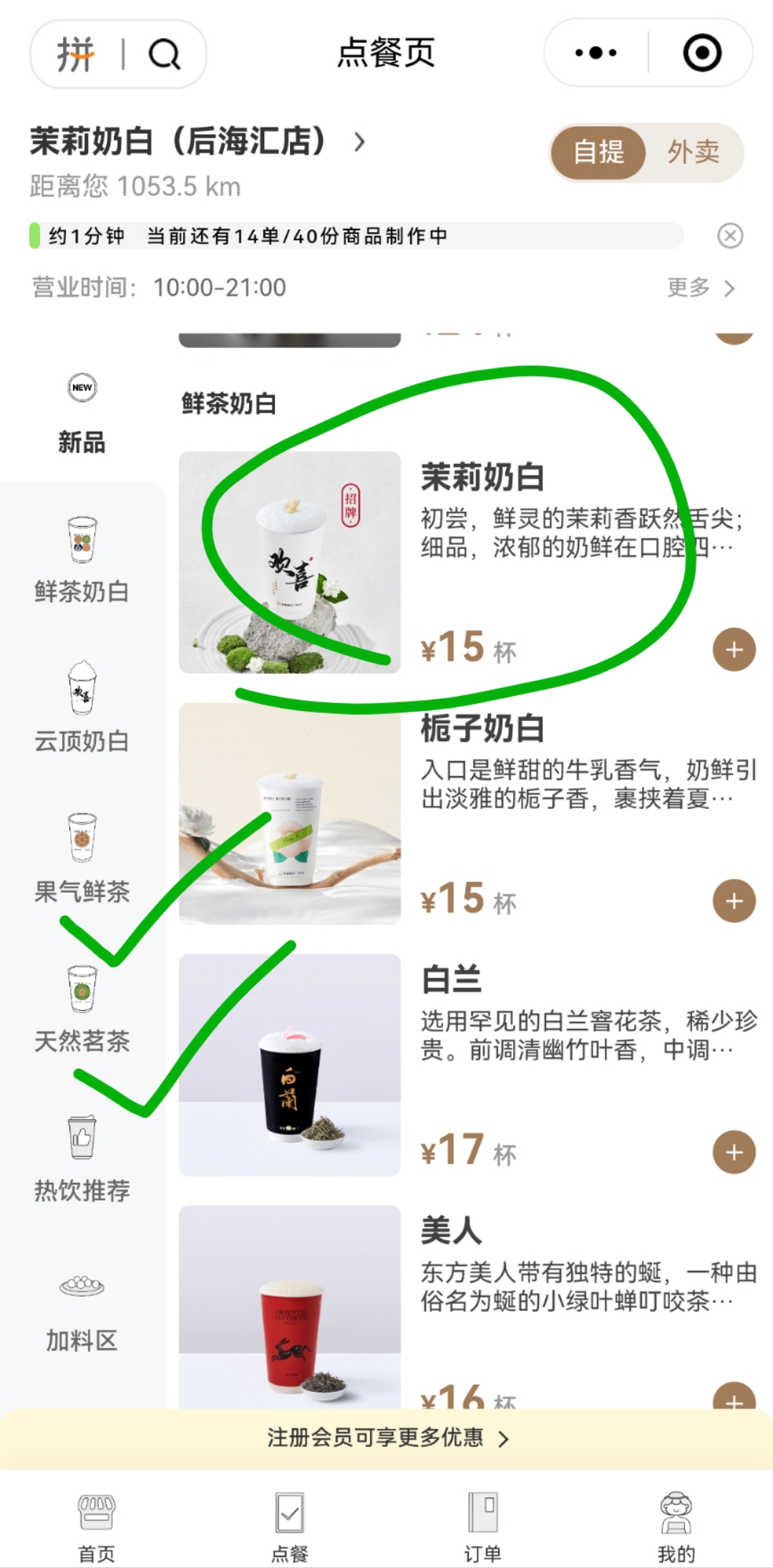773x1568 pixels.
Task: Open the 注册会员可享更多优惠 banner
Action: 386,1438
